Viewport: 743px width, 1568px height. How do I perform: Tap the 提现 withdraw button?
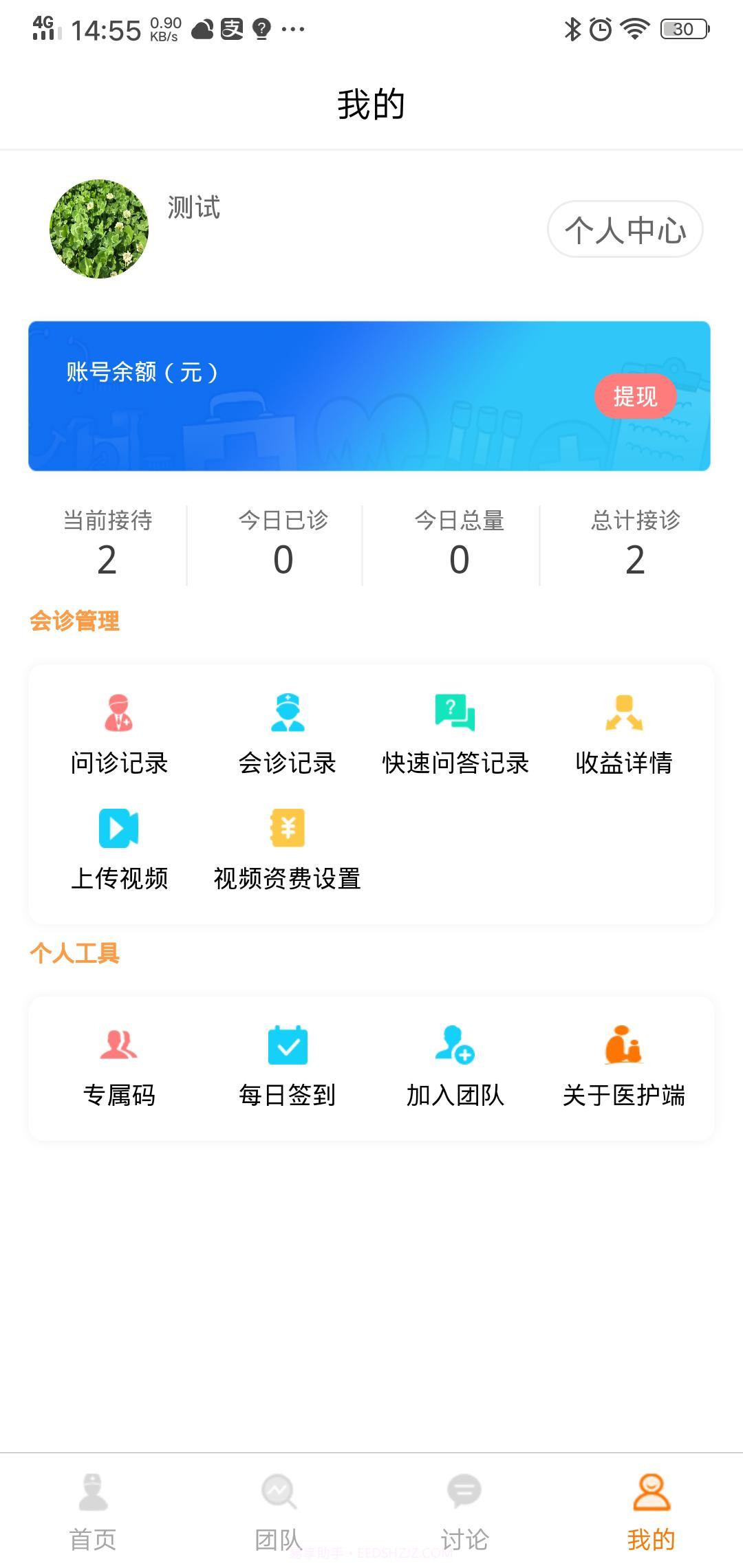[x=636, y=396]
